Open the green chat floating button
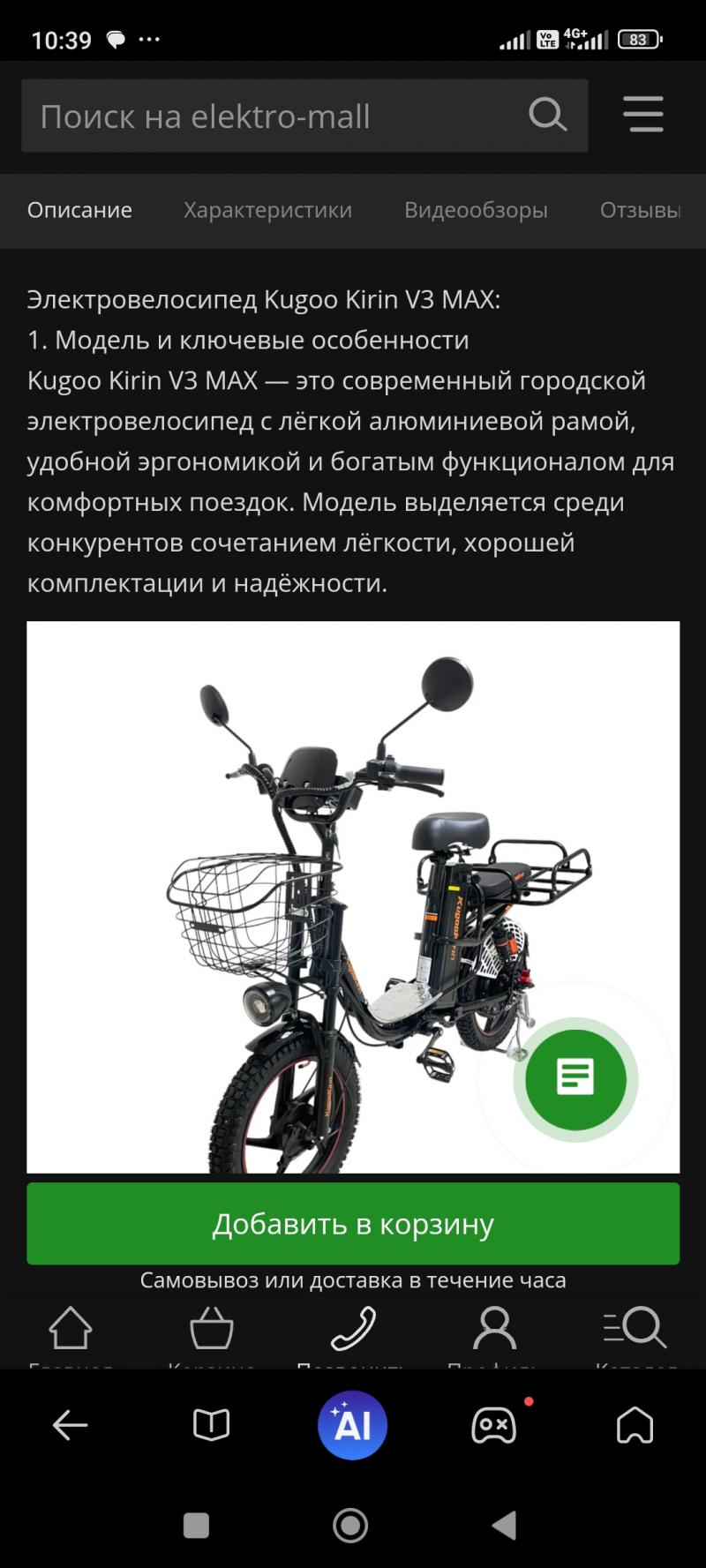 (575, 1078)
